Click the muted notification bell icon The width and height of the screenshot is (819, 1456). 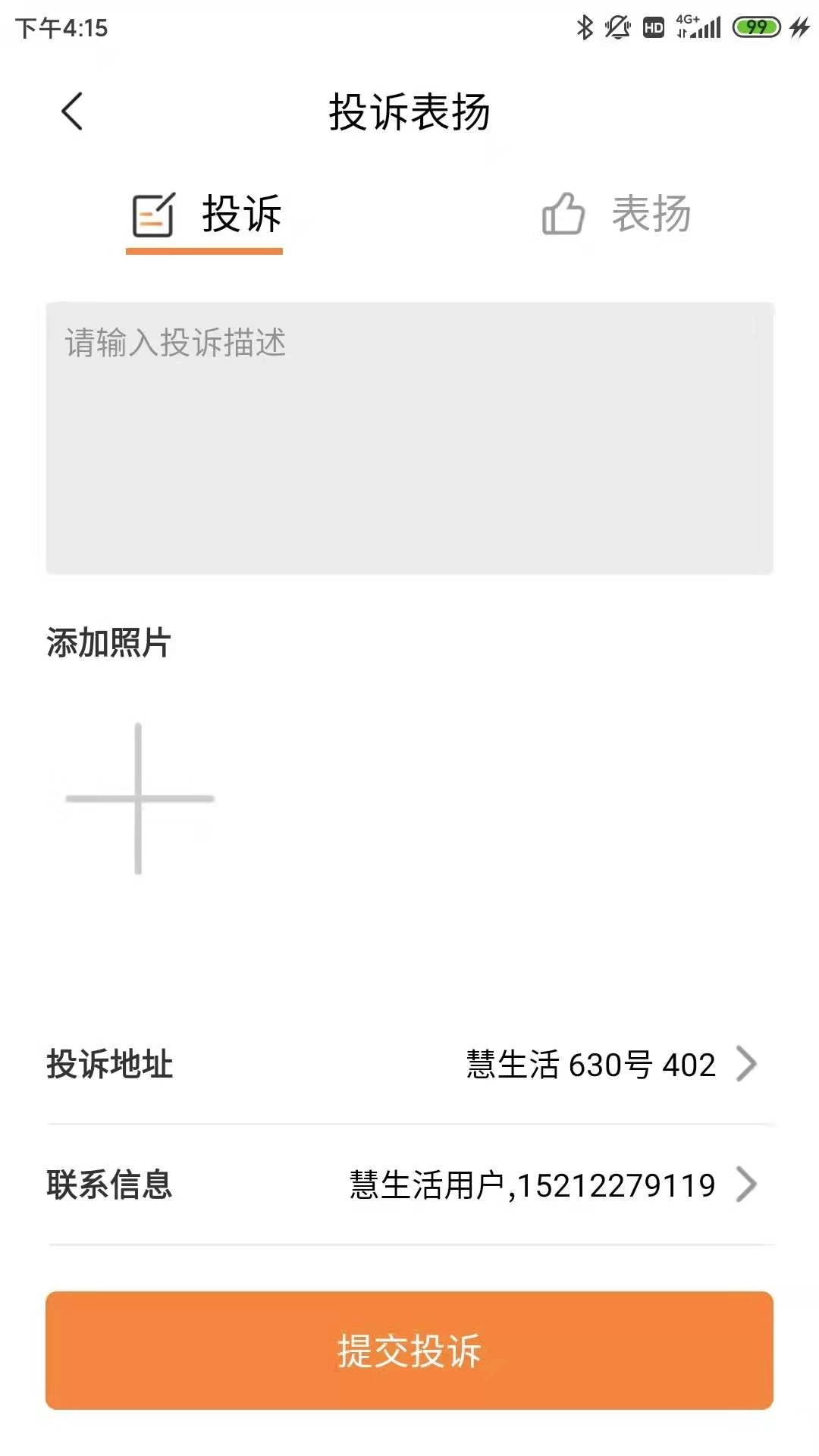coord(616,25)
